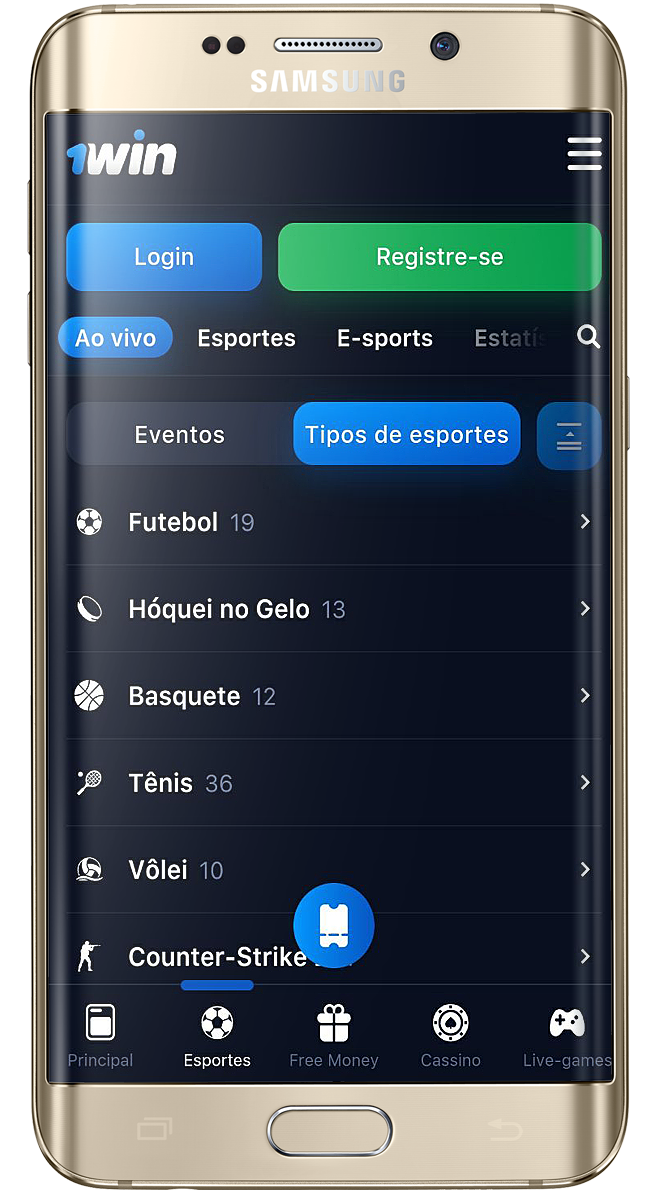Open the floating bet slip button

[334, 925]
